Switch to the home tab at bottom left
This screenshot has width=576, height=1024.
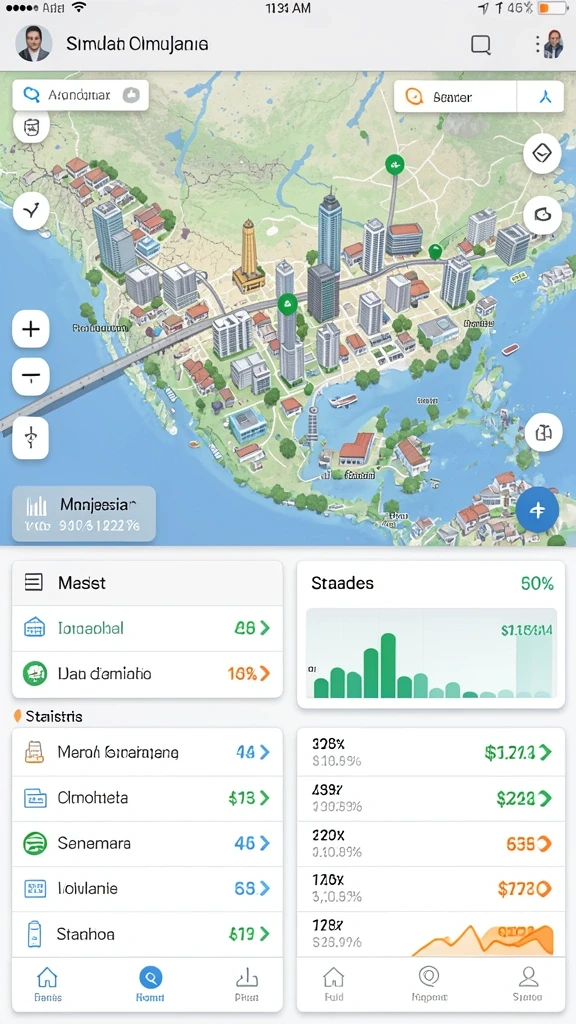pyautogui.click(x=48, y=984)
